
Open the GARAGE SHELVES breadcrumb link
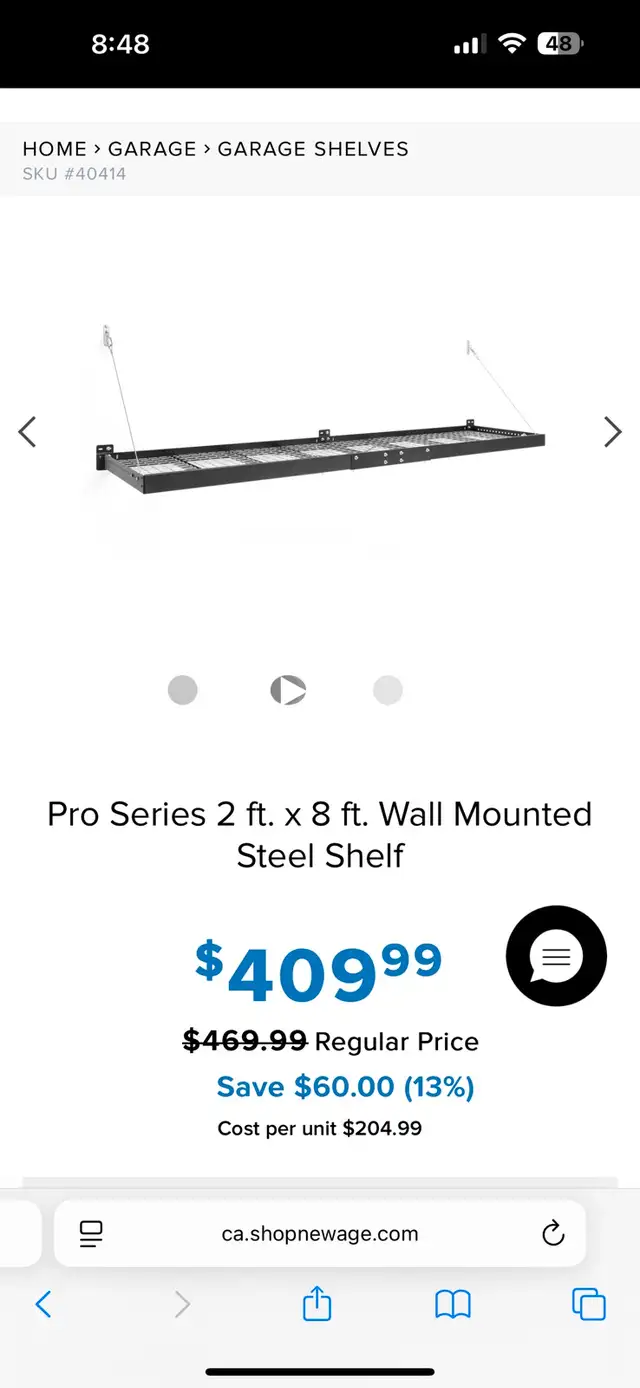click(x=313, y=149)
